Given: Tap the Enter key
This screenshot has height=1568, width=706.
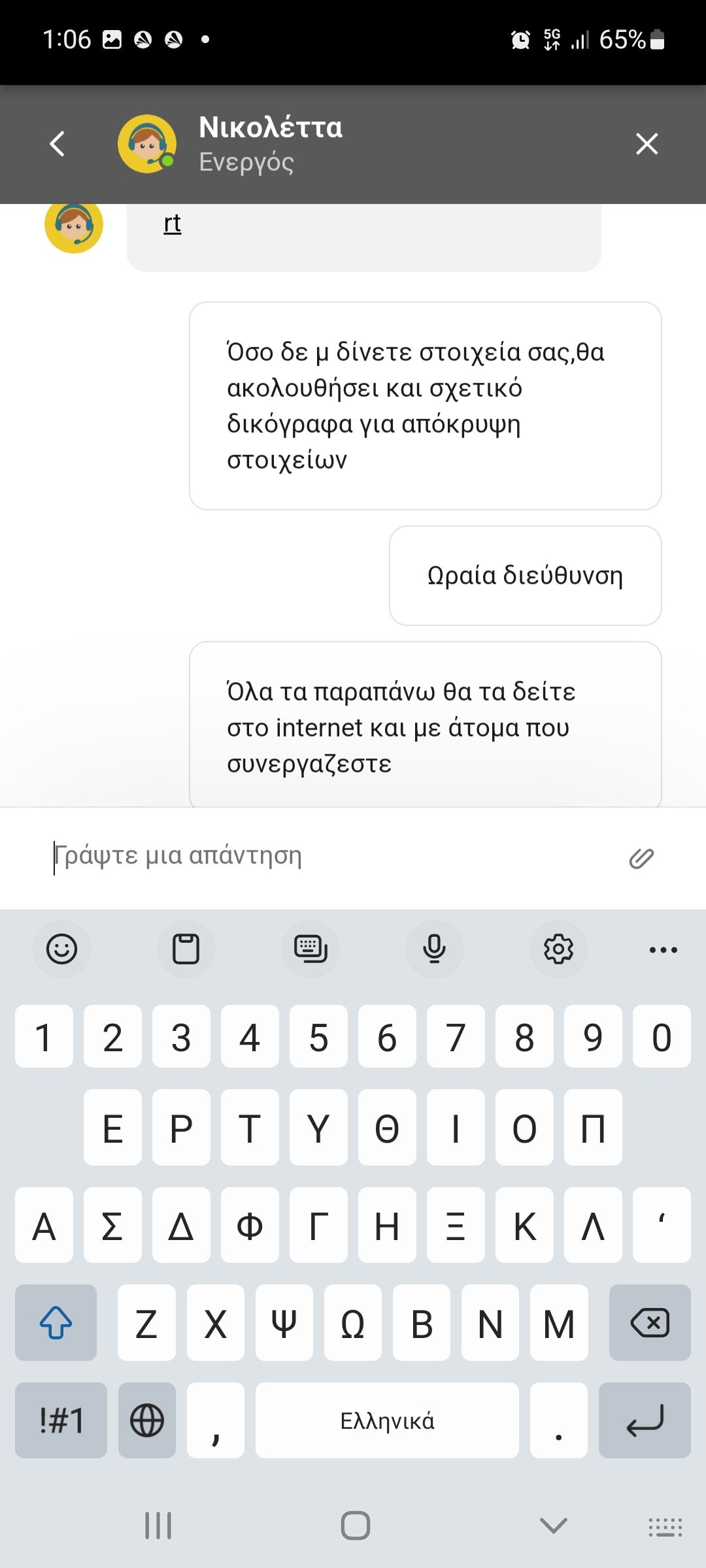Looking at the screenshot, I should coord(645,1420).
